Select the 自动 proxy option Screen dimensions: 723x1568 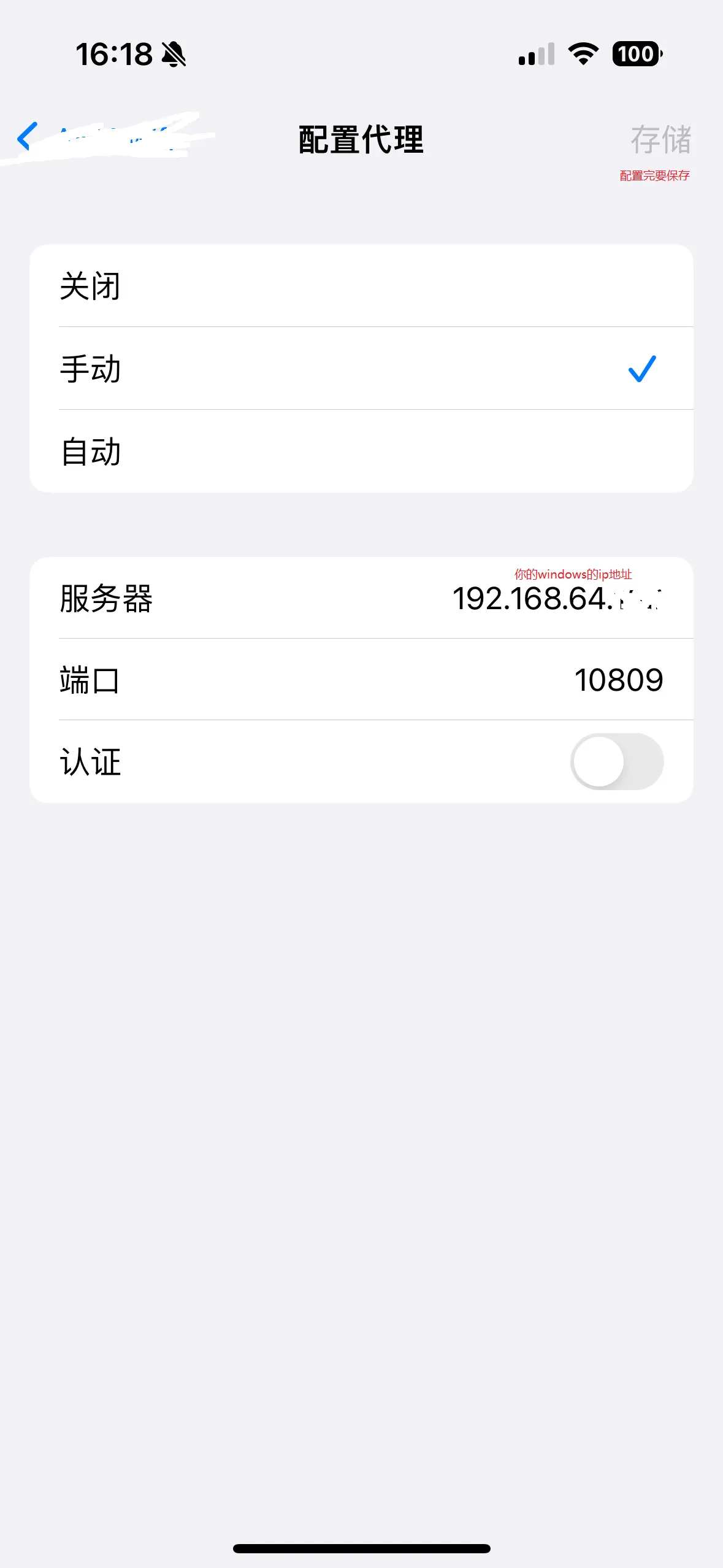coord(361,452)
